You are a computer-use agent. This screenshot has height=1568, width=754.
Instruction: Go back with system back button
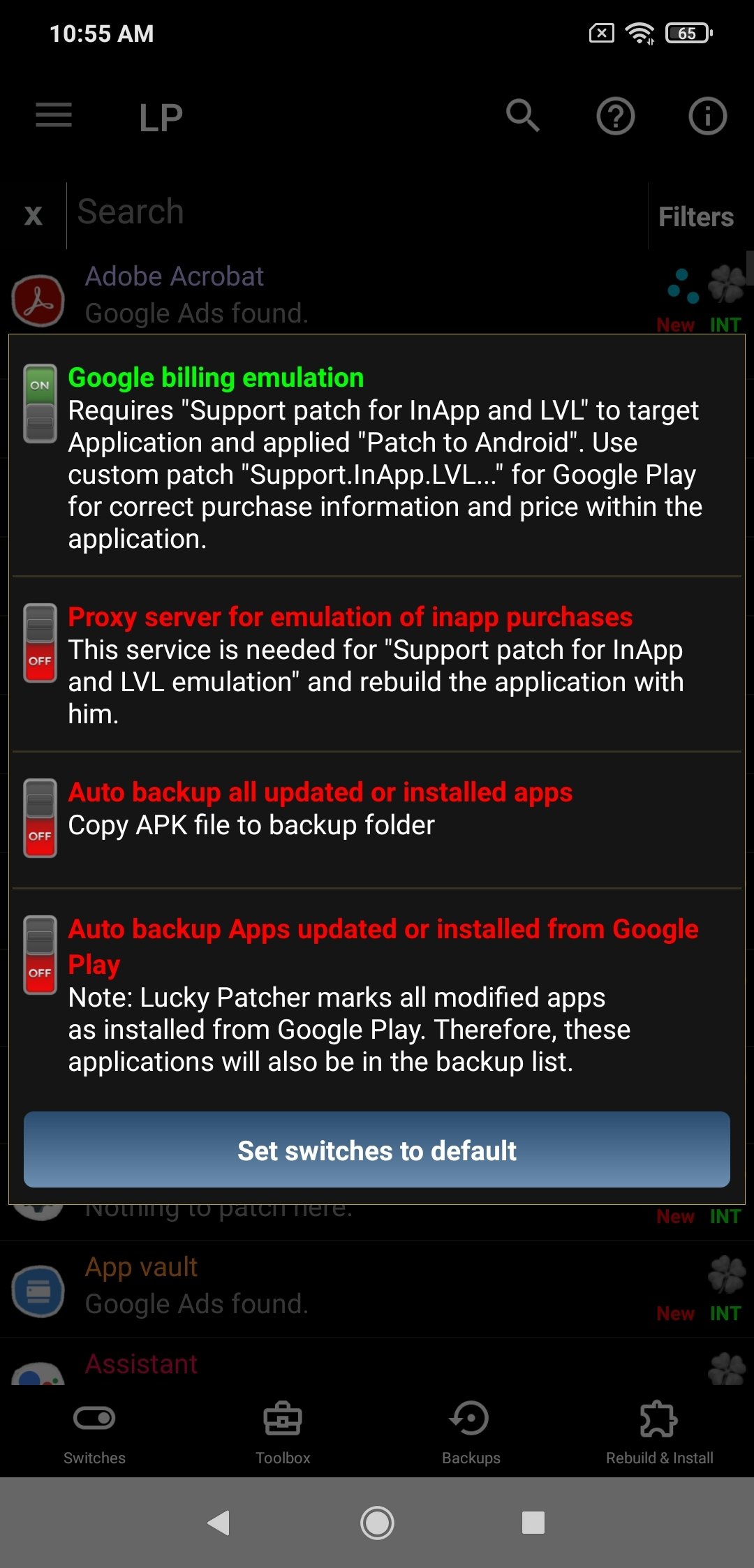coord(219,1522)
